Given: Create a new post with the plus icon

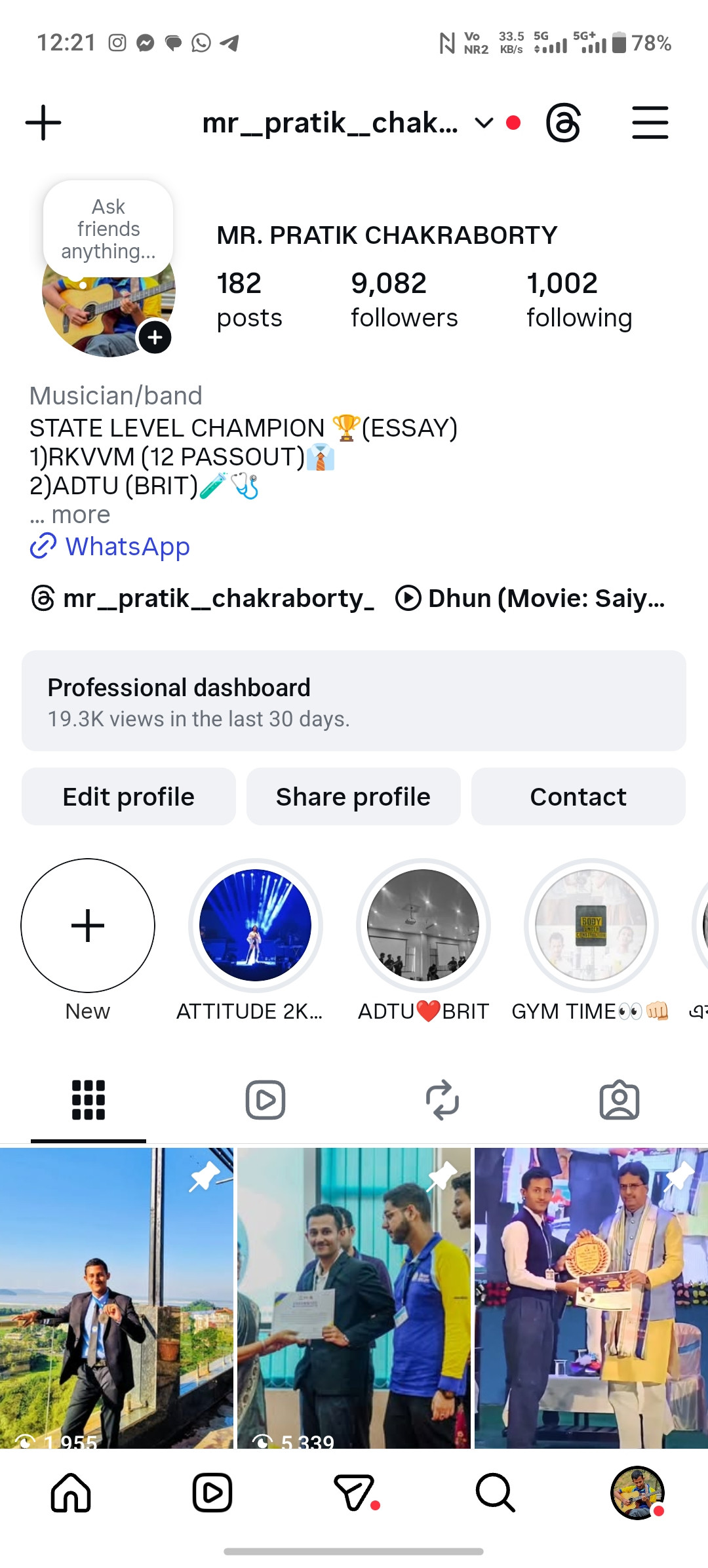Looking at the screenshot, I should (43, 122).
